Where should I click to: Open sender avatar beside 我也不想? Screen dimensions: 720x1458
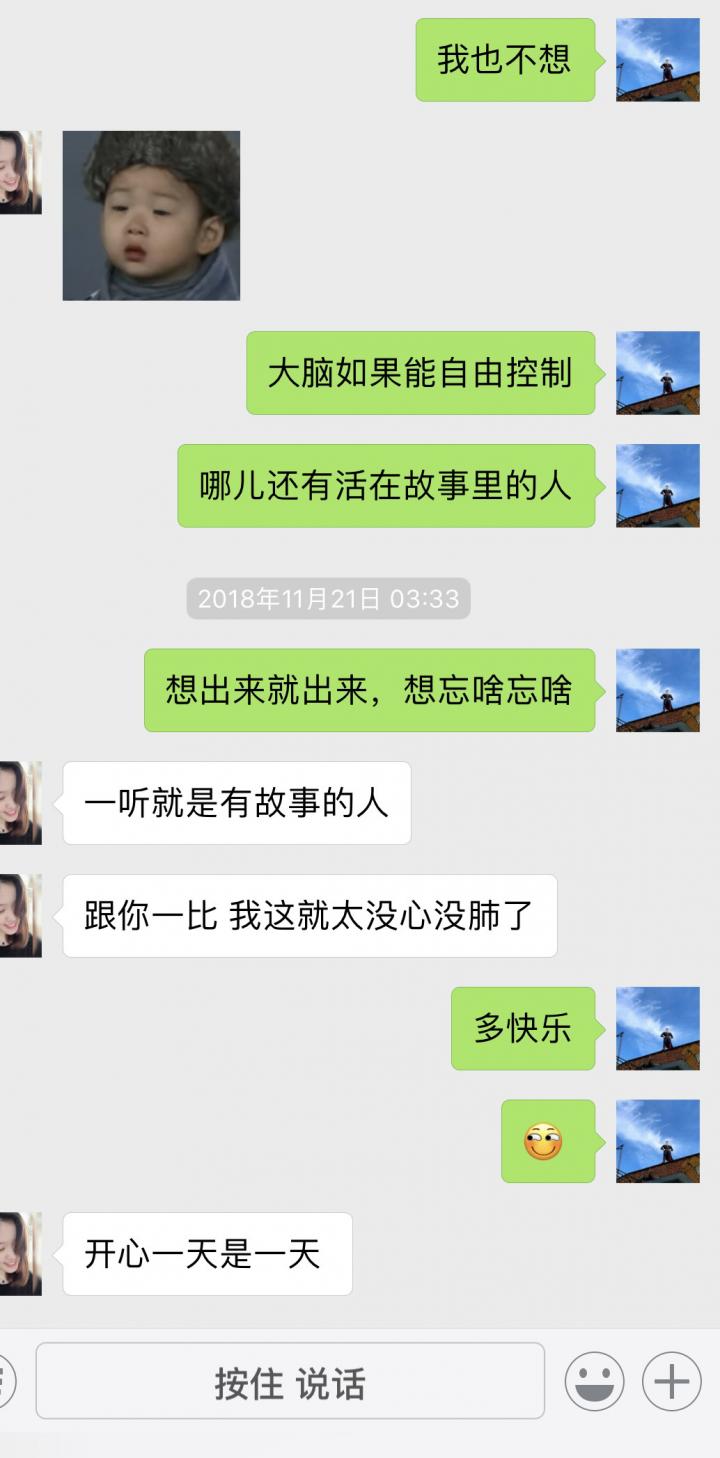point(657,60)
